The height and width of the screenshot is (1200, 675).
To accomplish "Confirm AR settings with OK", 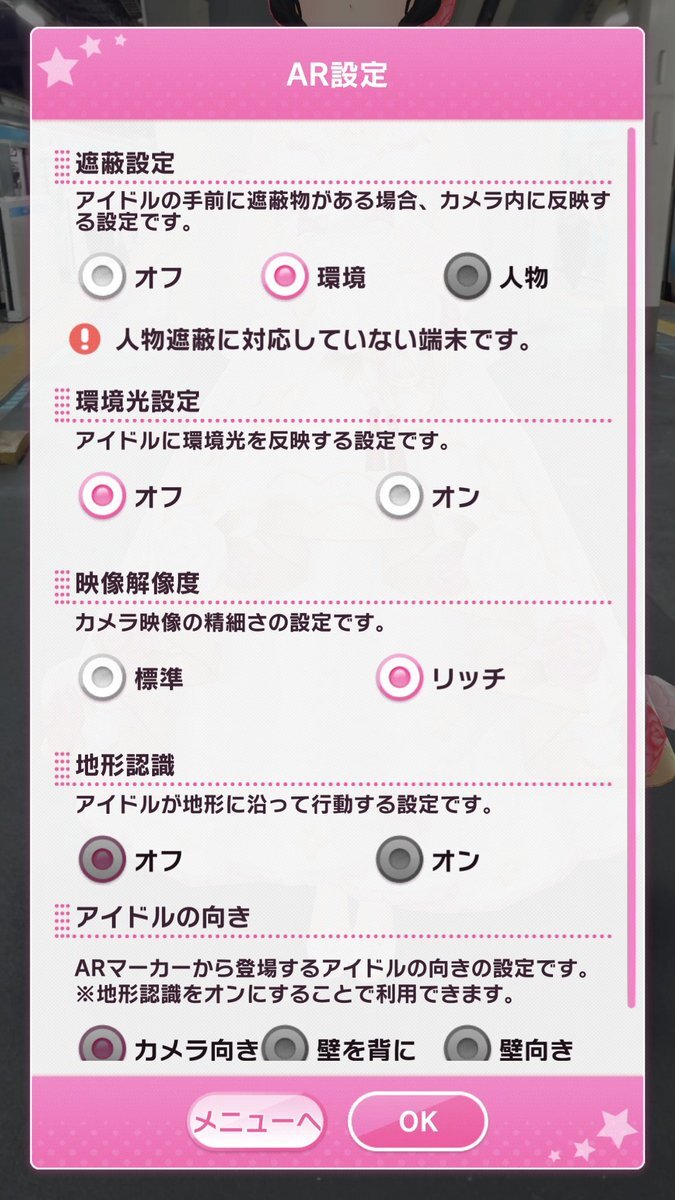I will 418,1121.
